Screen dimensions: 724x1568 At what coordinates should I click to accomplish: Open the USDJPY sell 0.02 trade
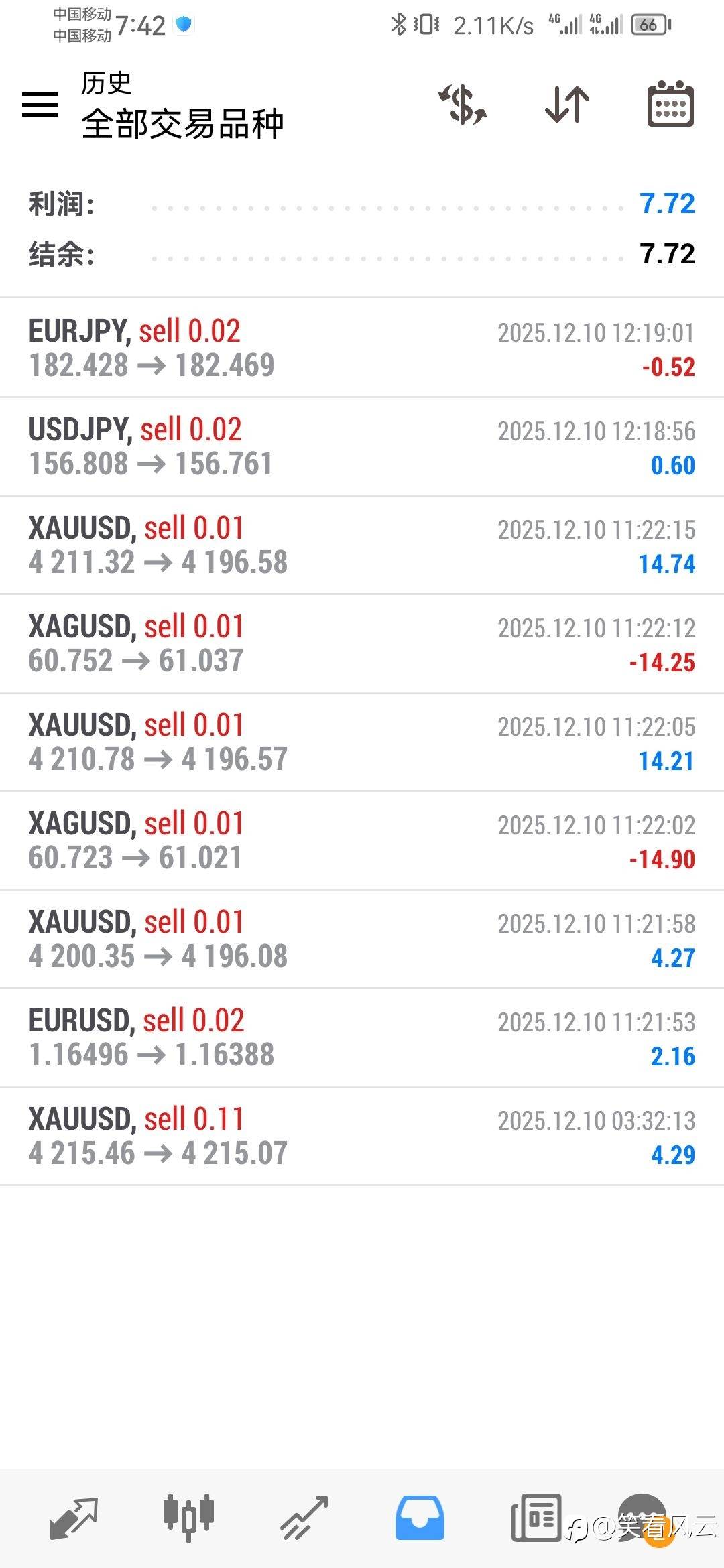(x=362, y=446)
